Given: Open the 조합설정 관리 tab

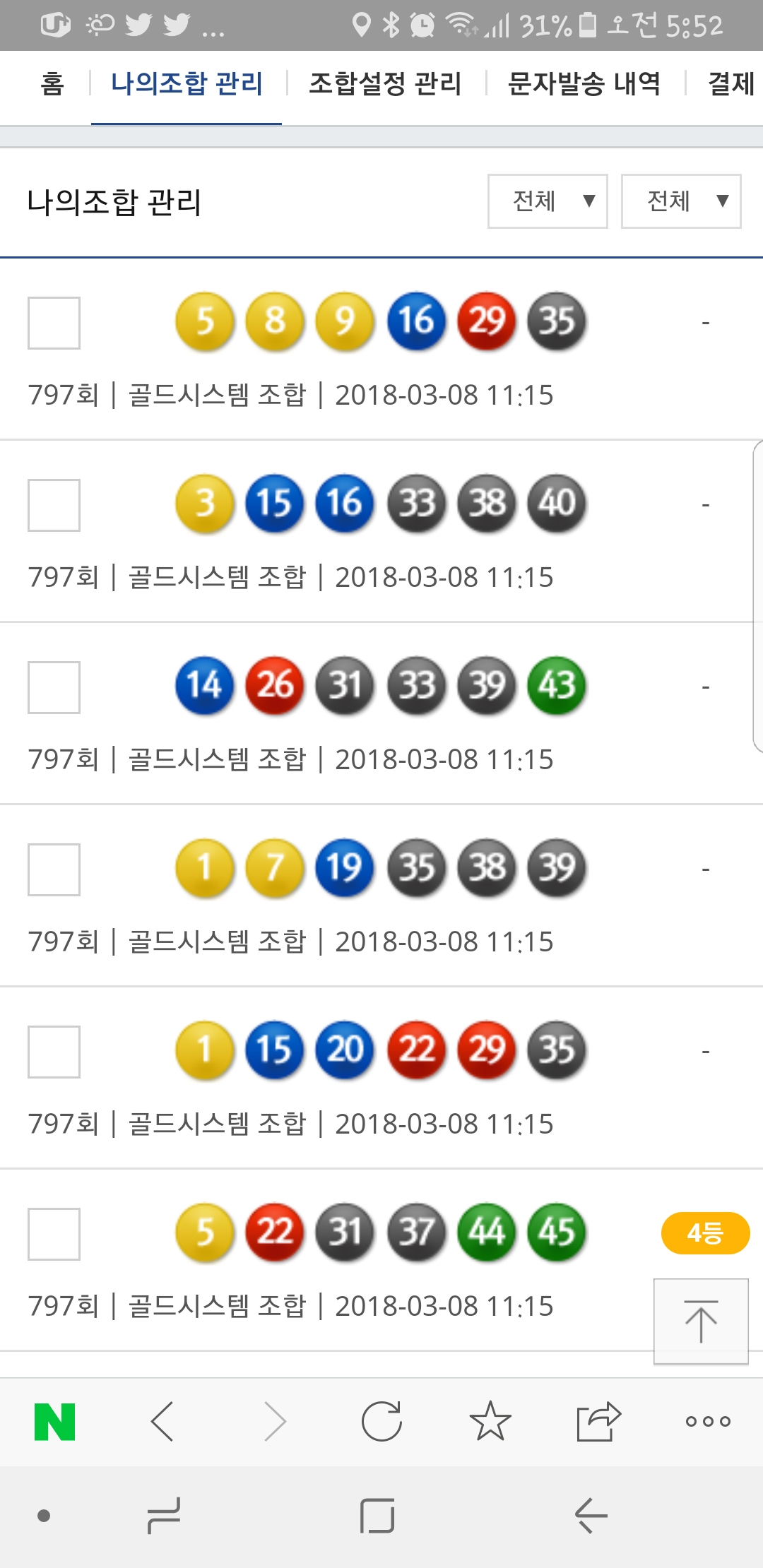Looking at the screenshot, I should tap(385, 85).
